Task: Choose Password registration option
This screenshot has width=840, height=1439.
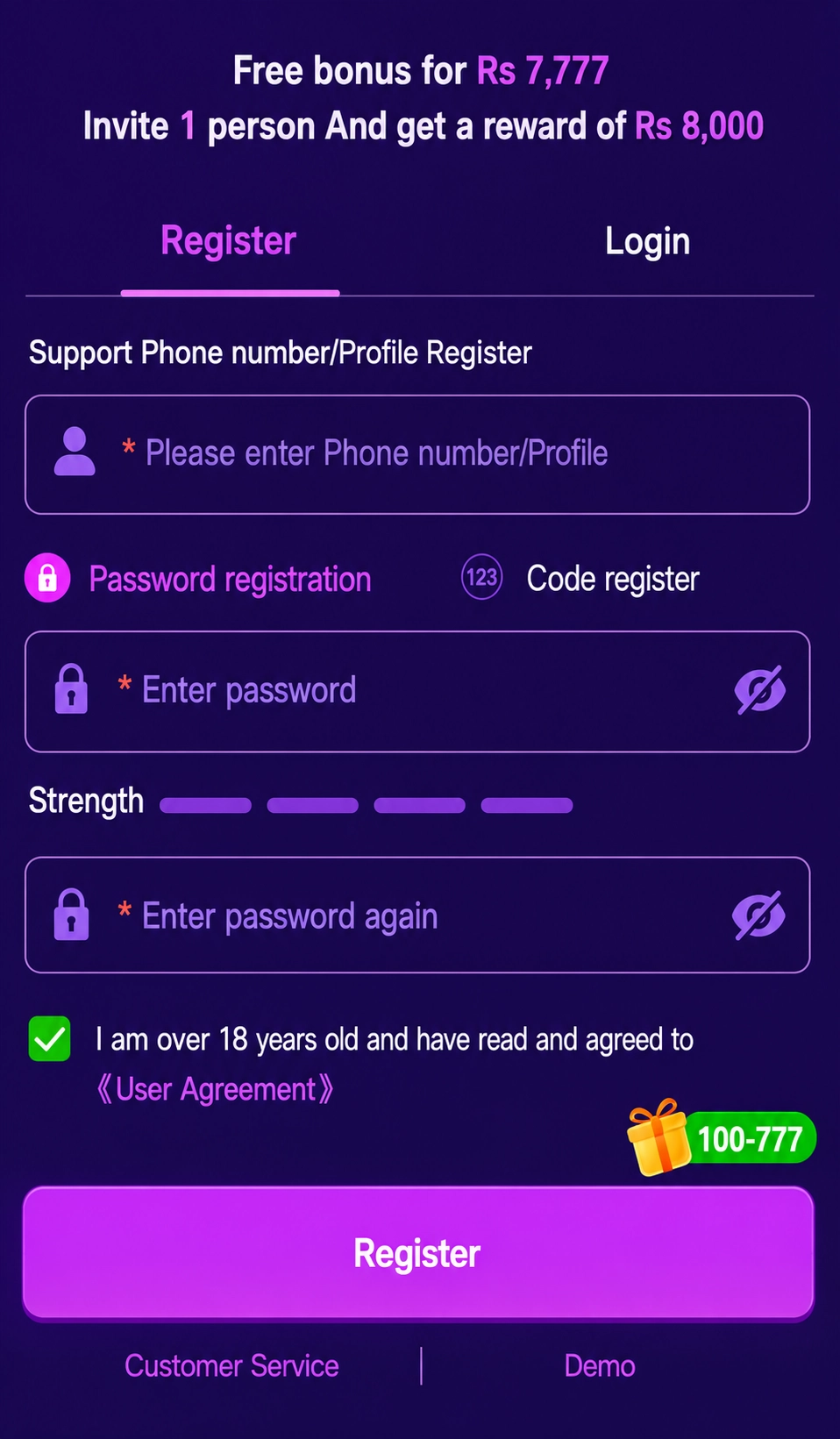Action: pyautogui.click(x=198, y=579)
